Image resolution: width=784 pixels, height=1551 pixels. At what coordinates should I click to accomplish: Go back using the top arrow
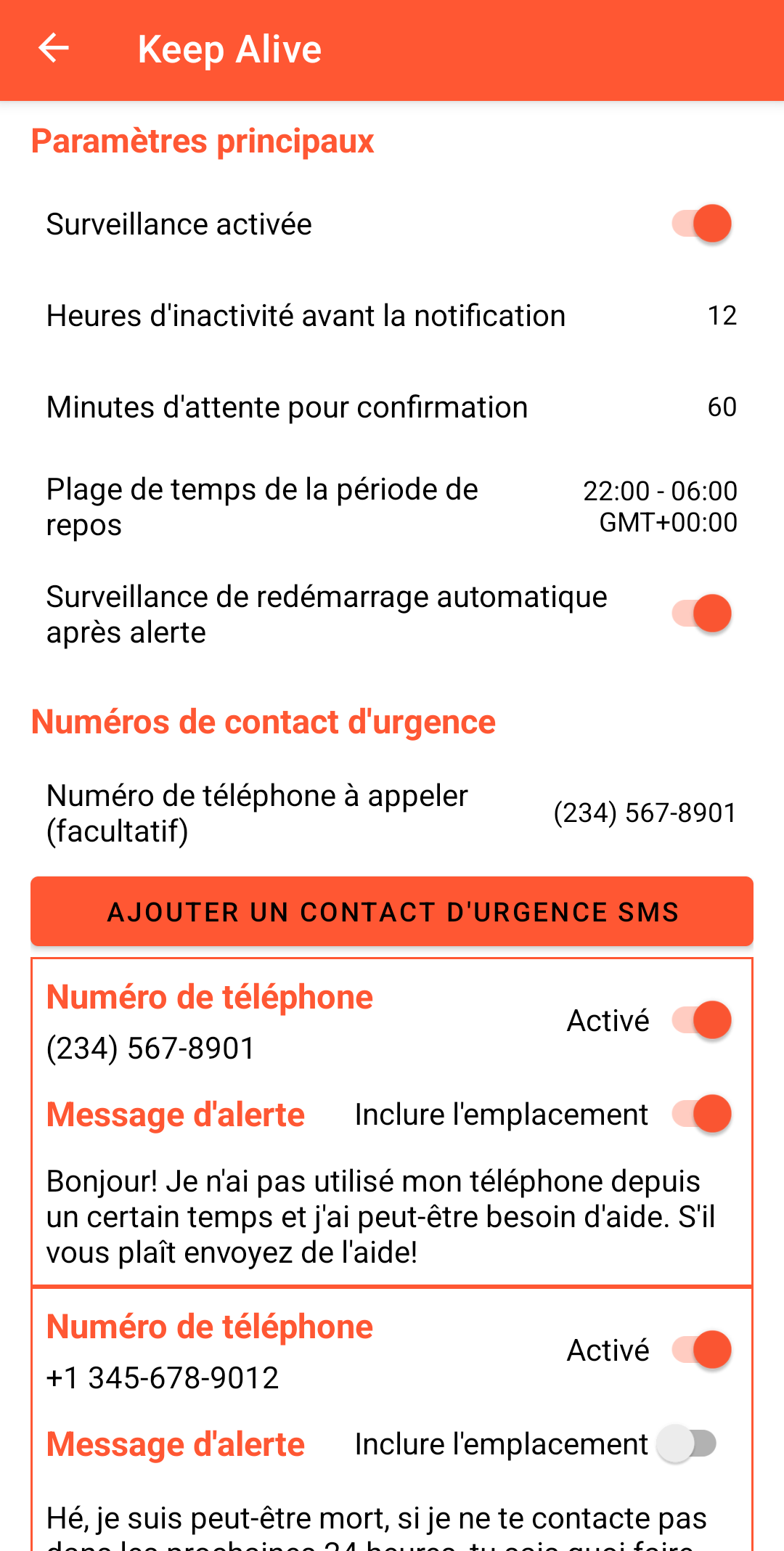[x=54, y=49]
